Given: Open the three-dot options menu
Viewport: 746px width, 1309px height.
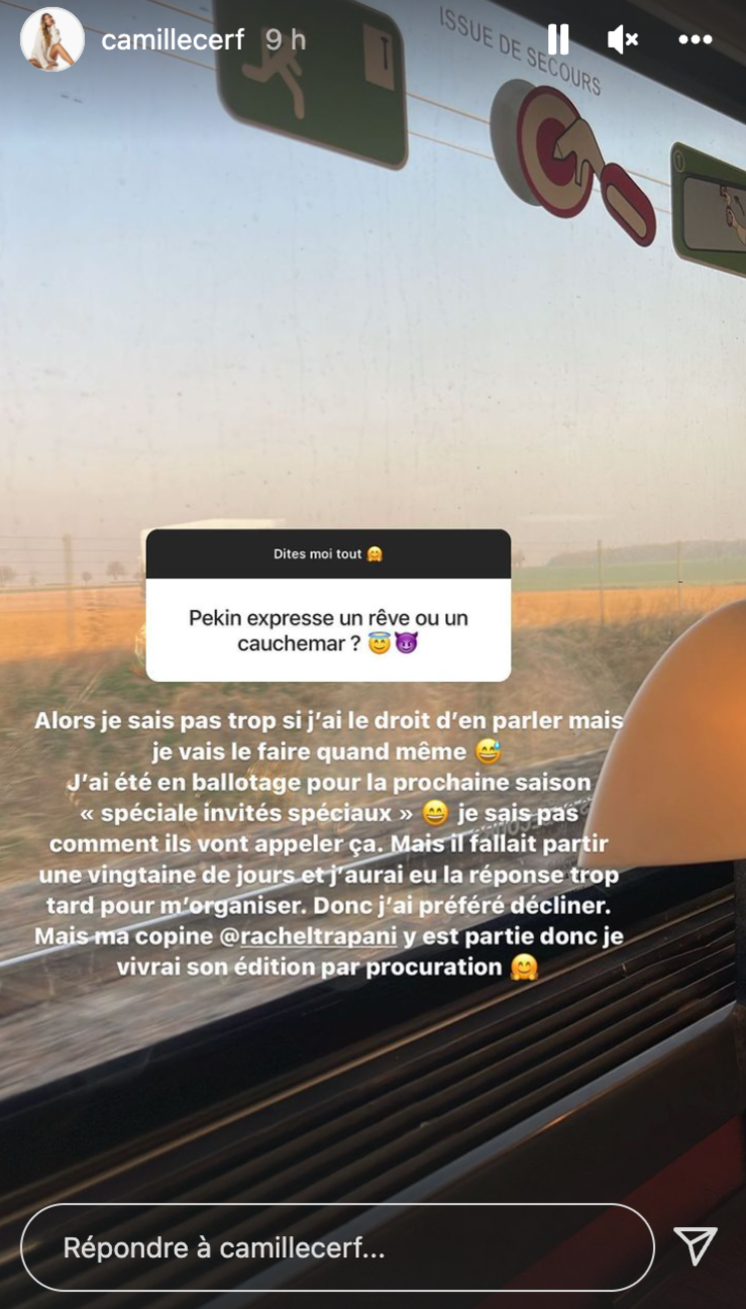Looking at the screenshot, I should (695, 40).
